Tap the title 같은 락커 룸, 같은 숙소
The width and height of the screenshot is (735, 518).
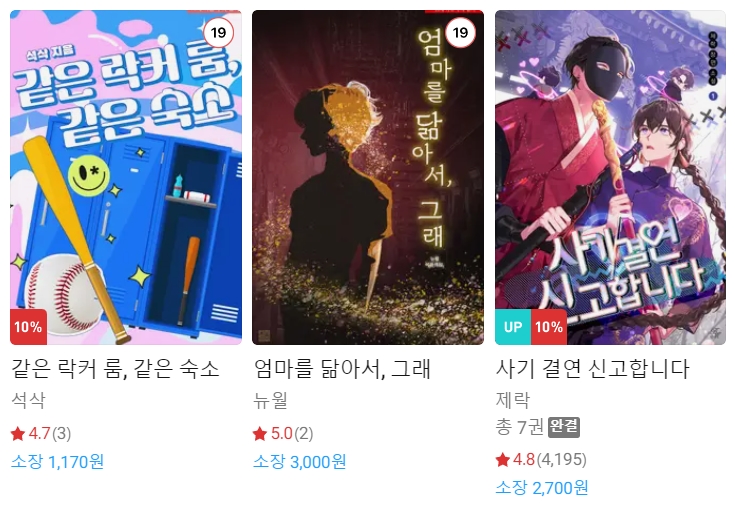(x=115, y=368)
